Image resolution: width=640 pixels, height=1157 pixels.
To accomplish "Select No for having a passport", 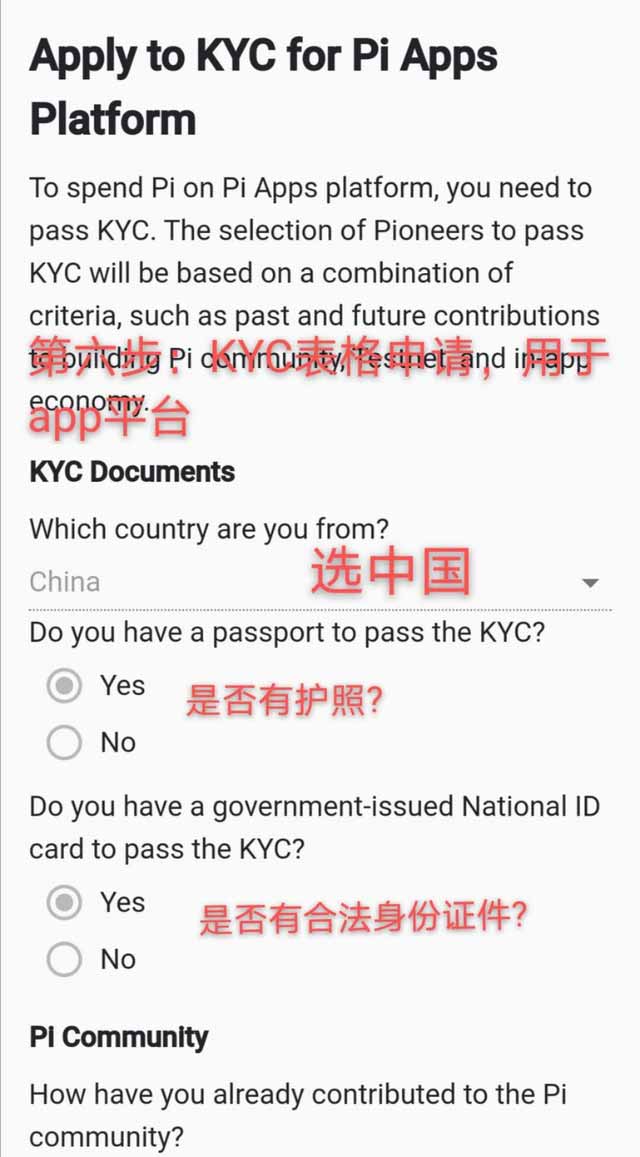I will click(65, 743).
